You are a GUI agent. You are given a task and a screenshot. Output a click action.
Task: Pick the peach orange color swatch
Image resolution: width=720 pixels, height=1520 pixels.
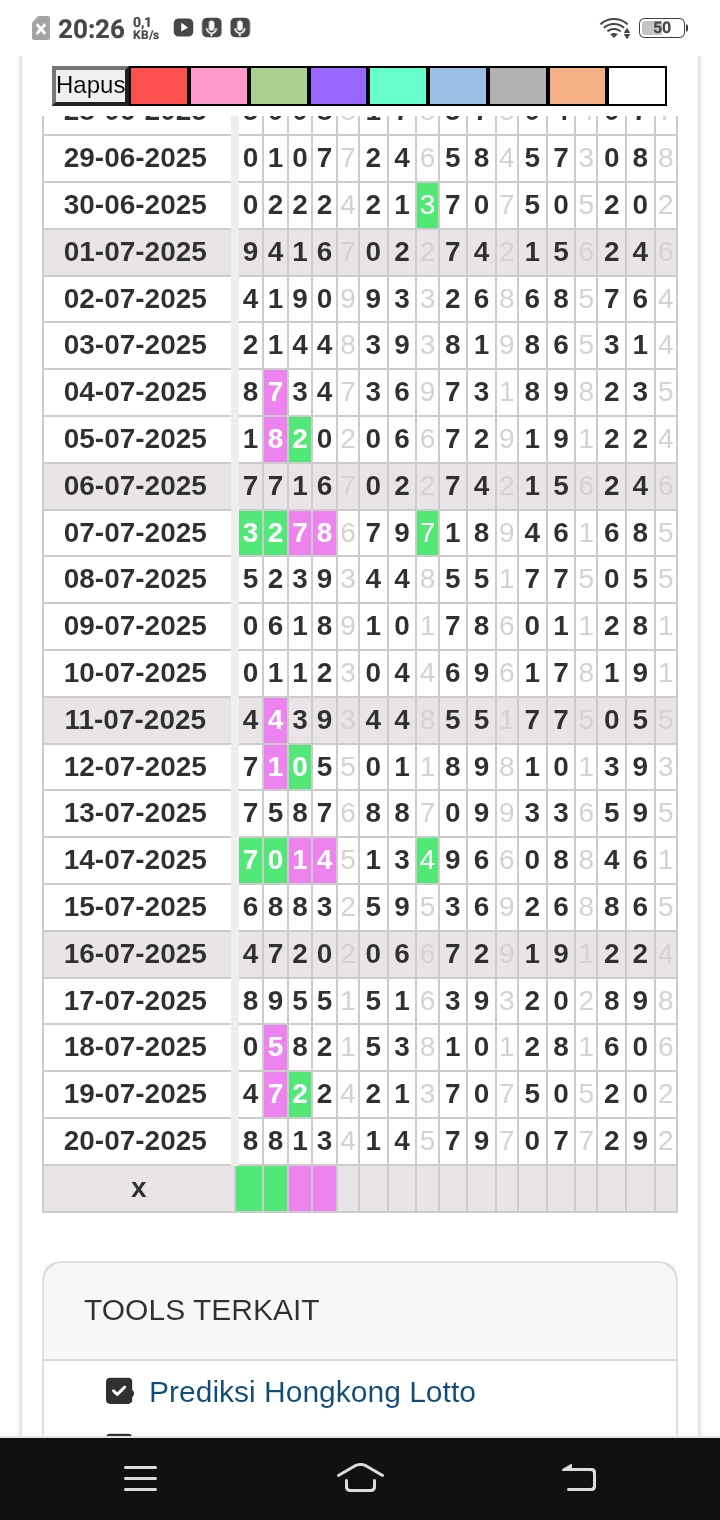577,86
